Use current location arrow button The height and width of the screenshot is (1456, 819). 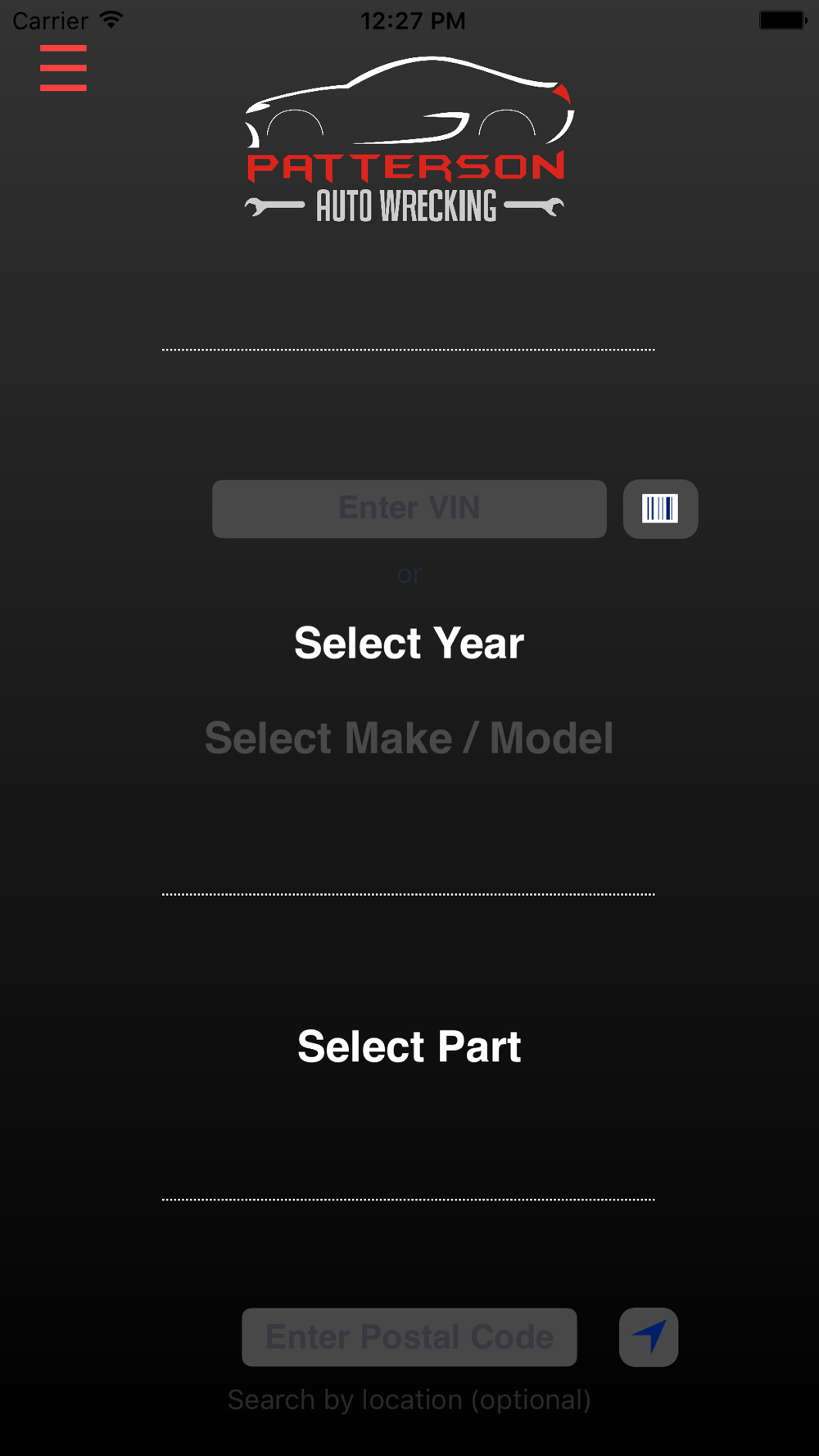pos(649,1337)
